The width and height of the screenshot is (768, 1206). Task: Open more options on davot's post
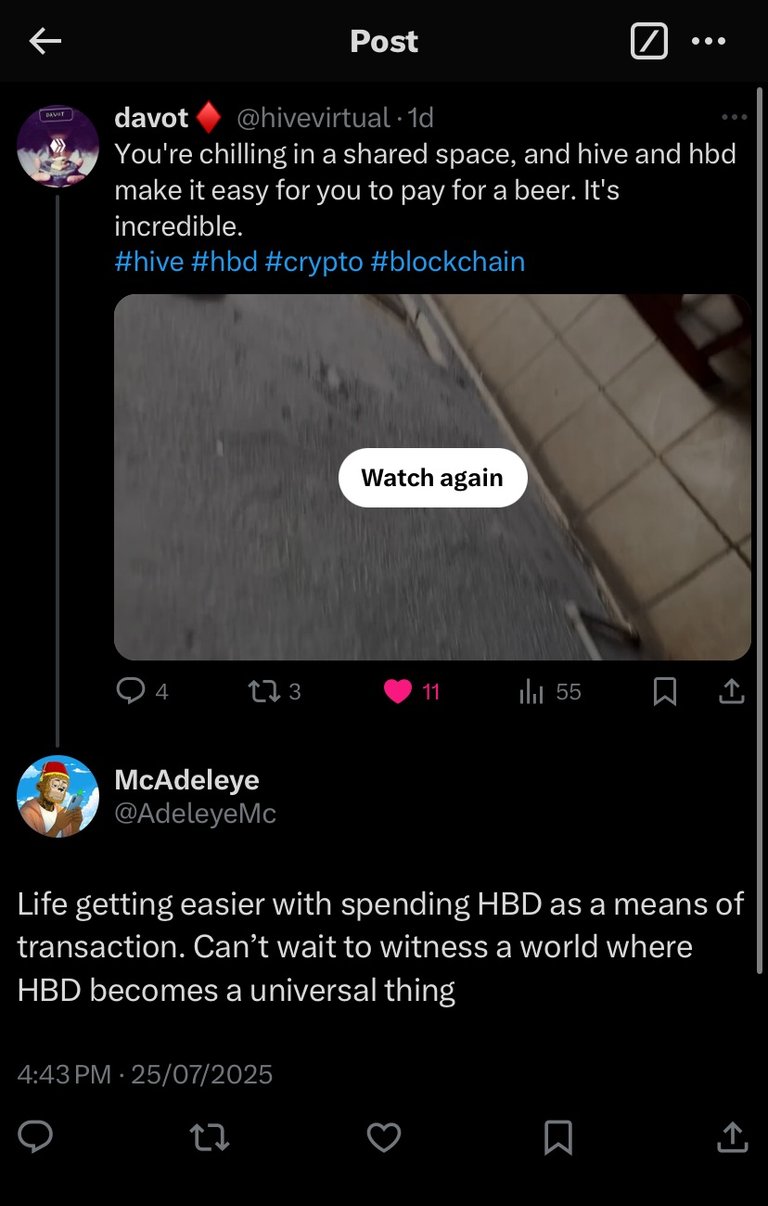point(734,118)
